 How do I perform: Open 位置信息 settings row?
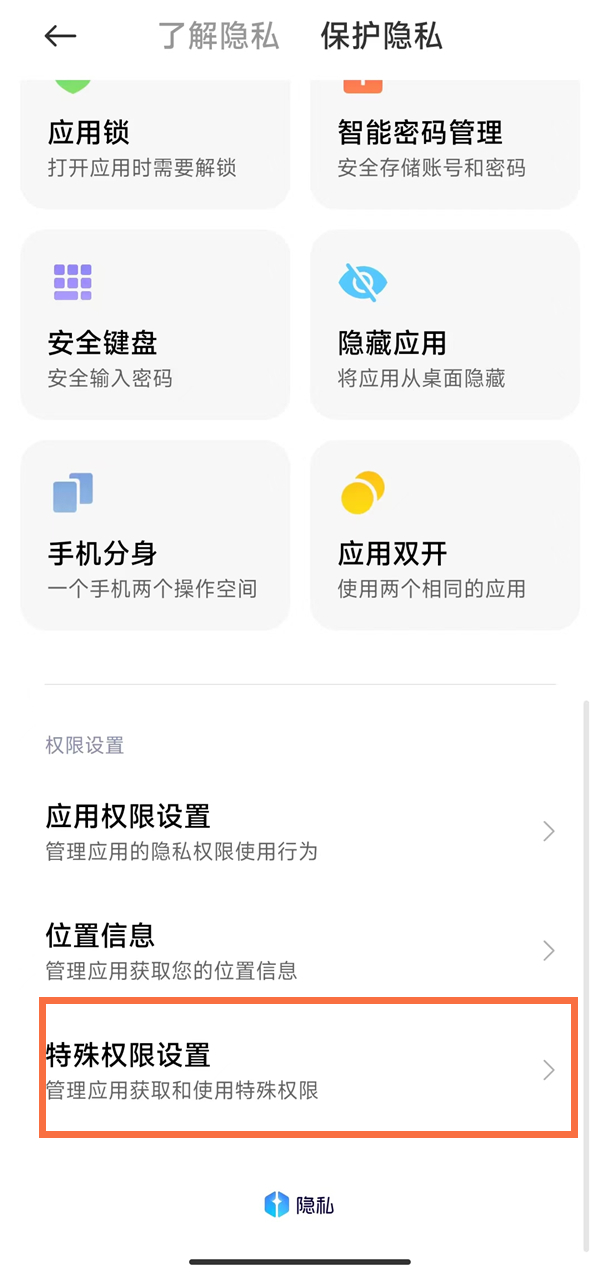(x=300, y=950)
